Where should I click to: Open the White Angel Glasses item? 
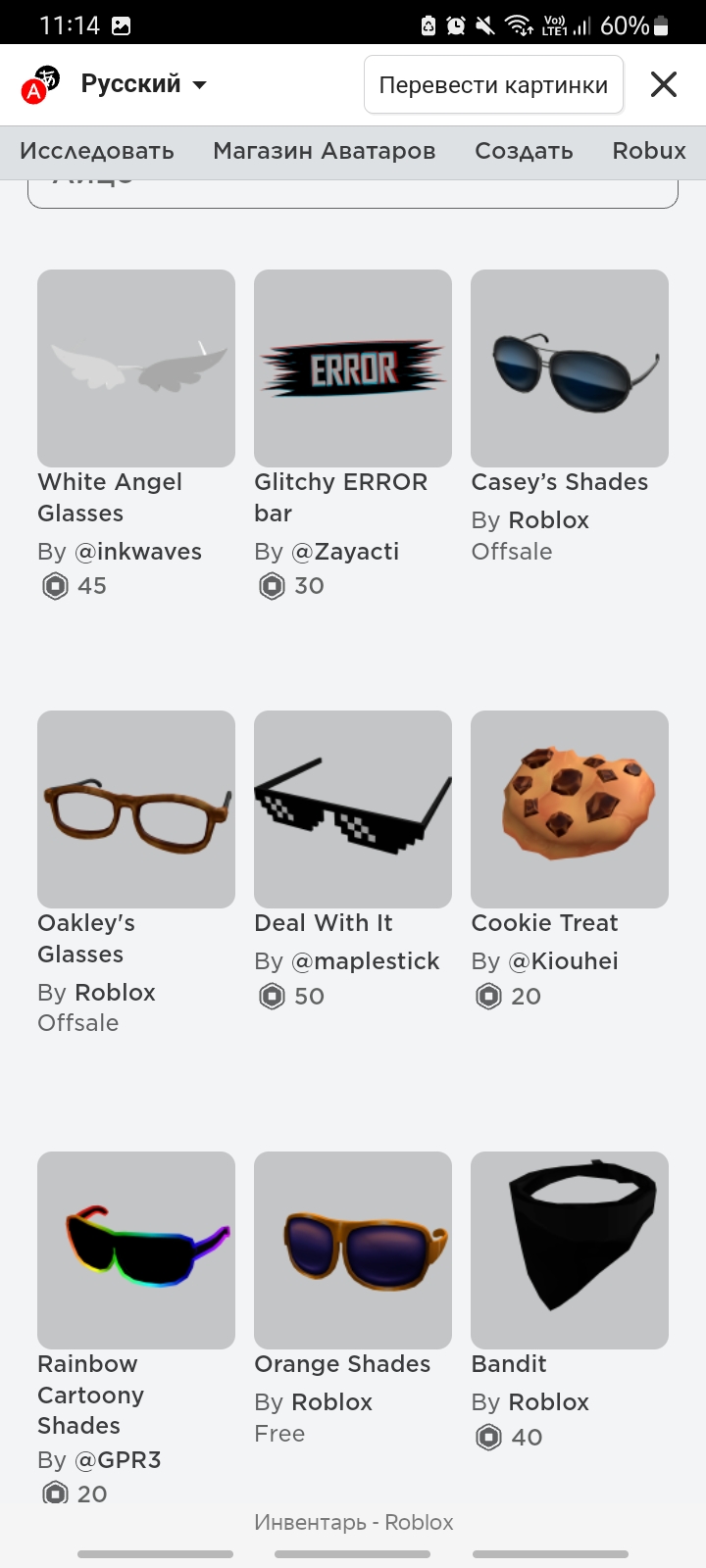136,368
